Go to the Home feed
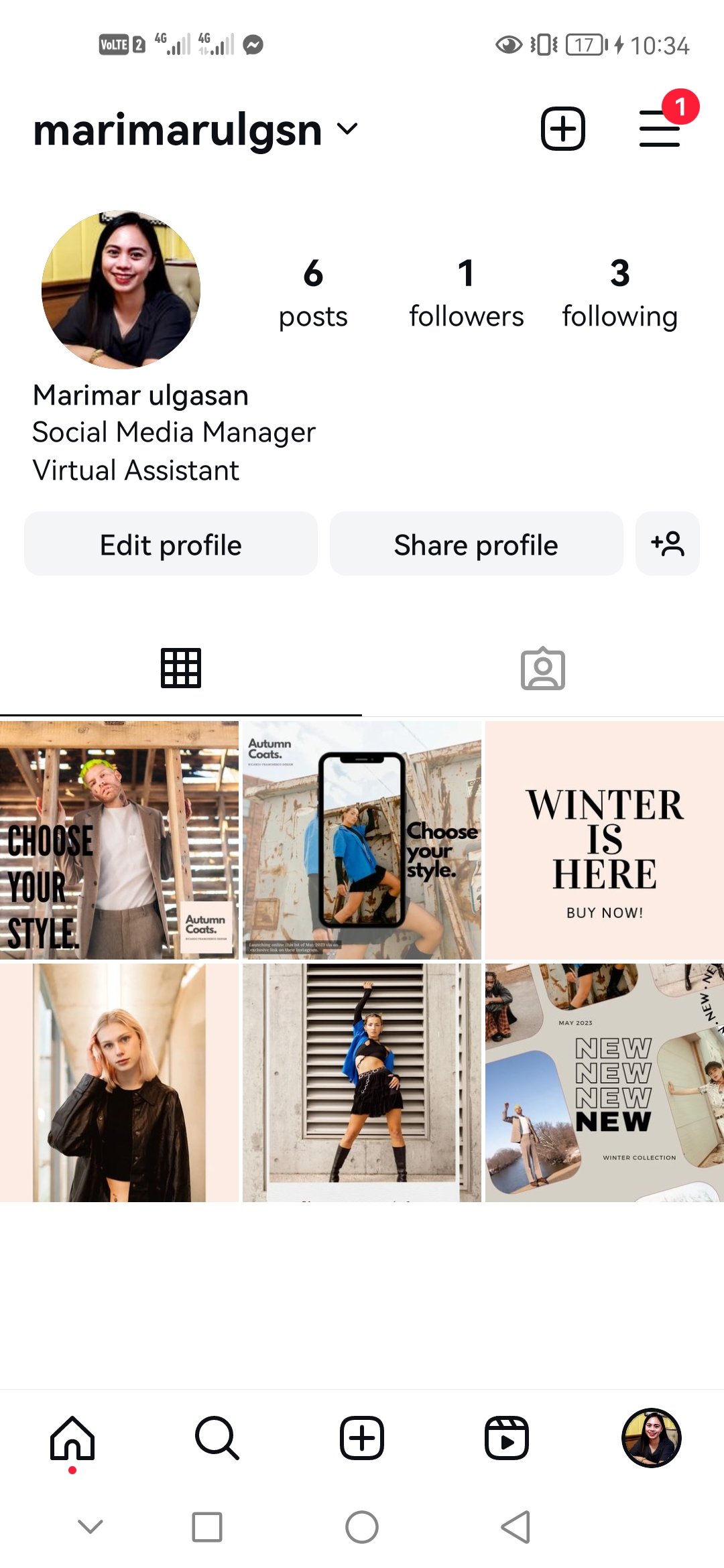Viewport: 724px width, 1568px height. [x=72, y=1438]
